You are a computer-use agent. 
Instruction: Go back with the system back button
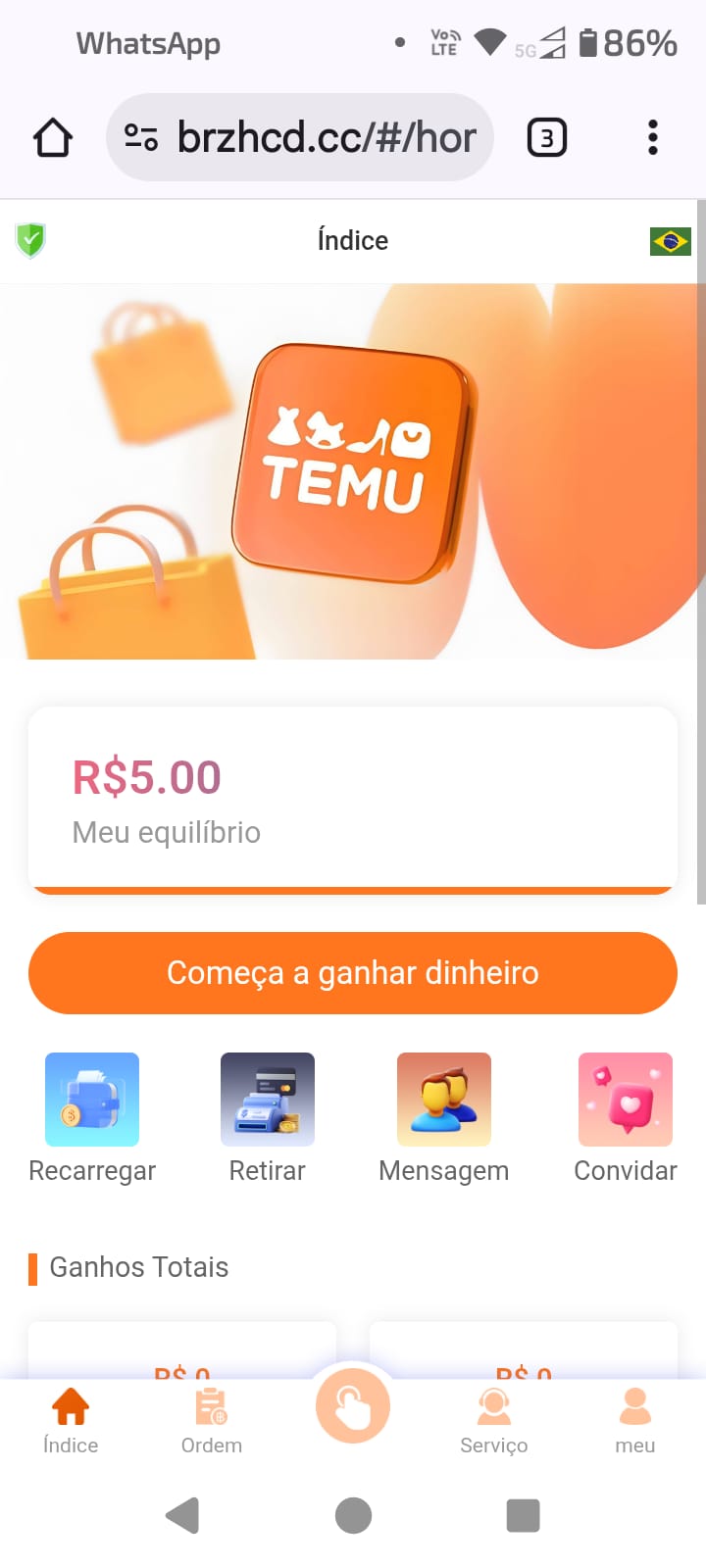tap(183, 1515)
